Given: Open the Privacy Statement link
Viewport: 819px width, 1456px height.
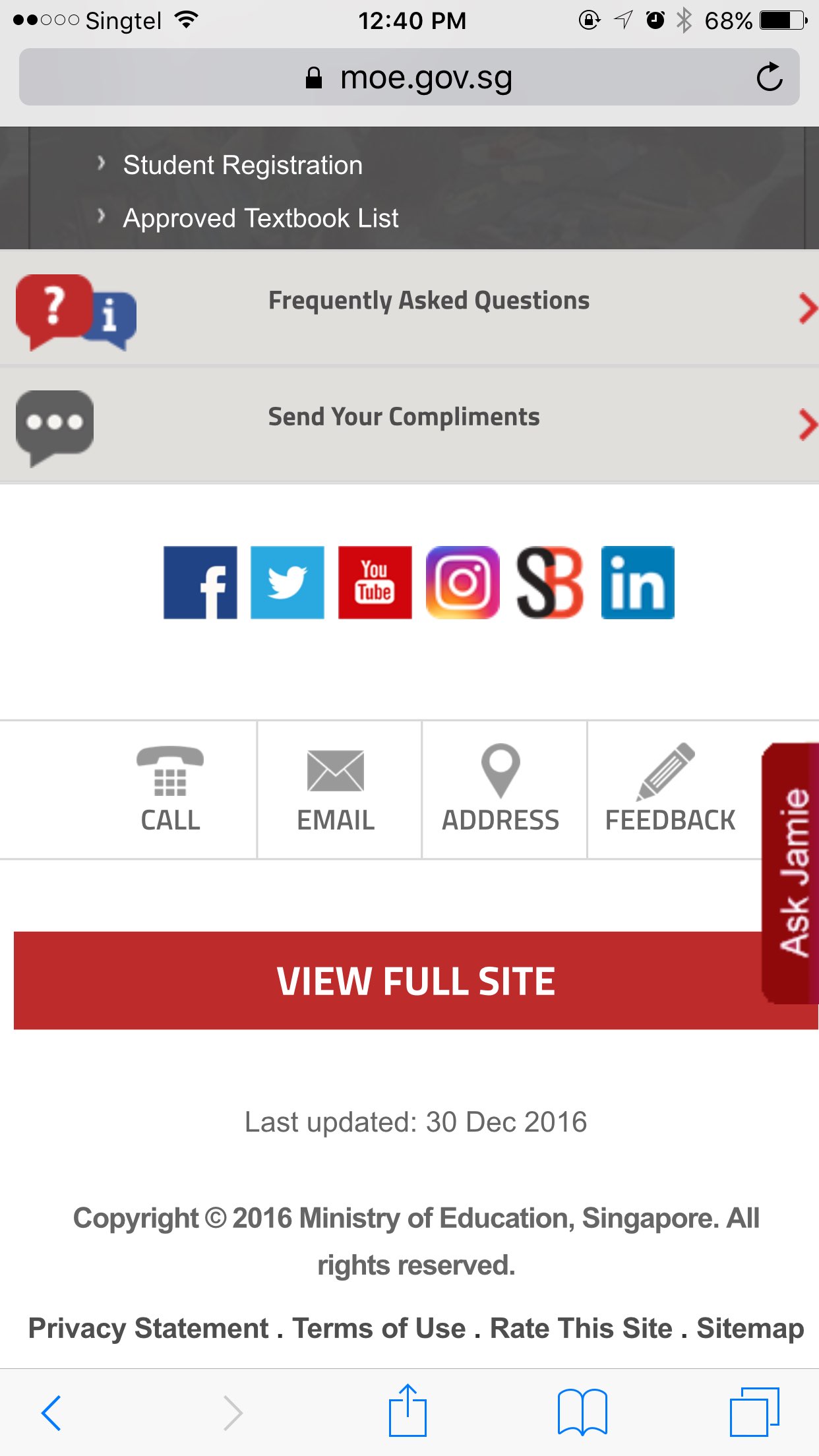Looking at the screenshot, I should click(x=148, y=1328).
